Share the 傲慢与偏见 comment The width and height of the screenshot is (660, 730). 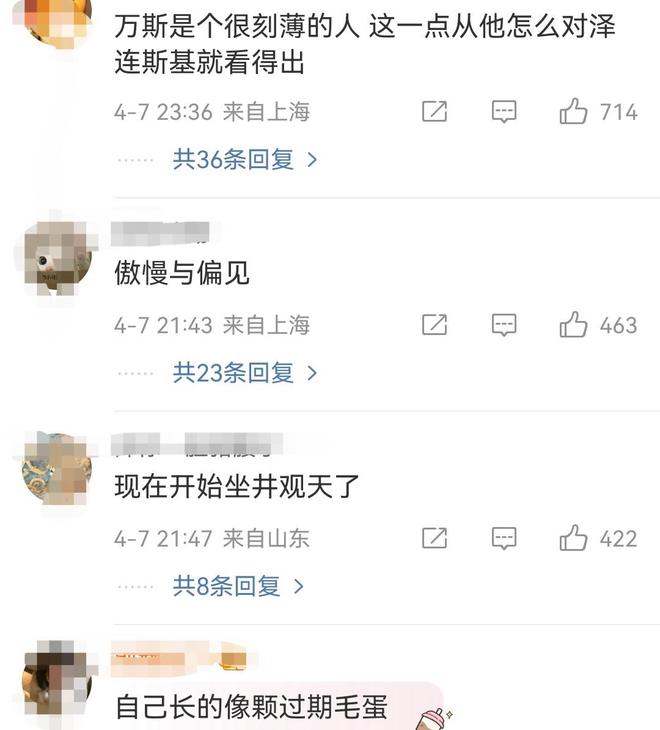pyautogui.click(x=434, y=325)
